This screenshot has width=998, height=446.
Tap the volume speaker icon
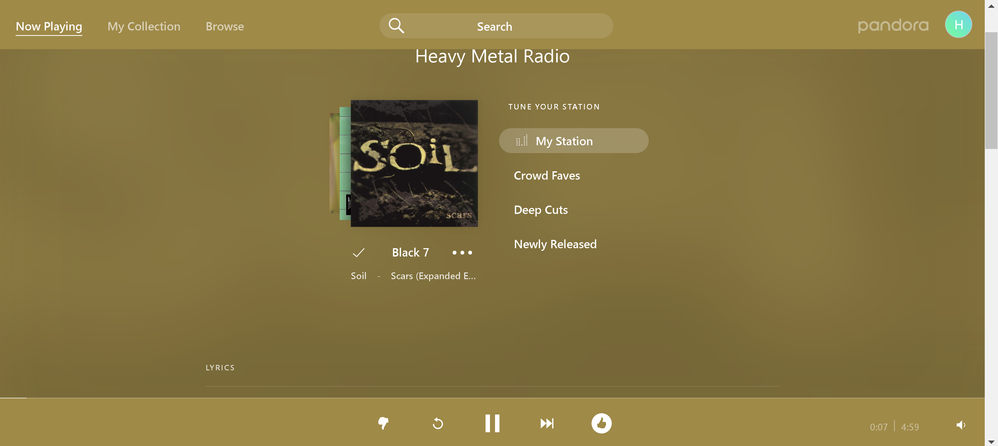coord(961,426)
